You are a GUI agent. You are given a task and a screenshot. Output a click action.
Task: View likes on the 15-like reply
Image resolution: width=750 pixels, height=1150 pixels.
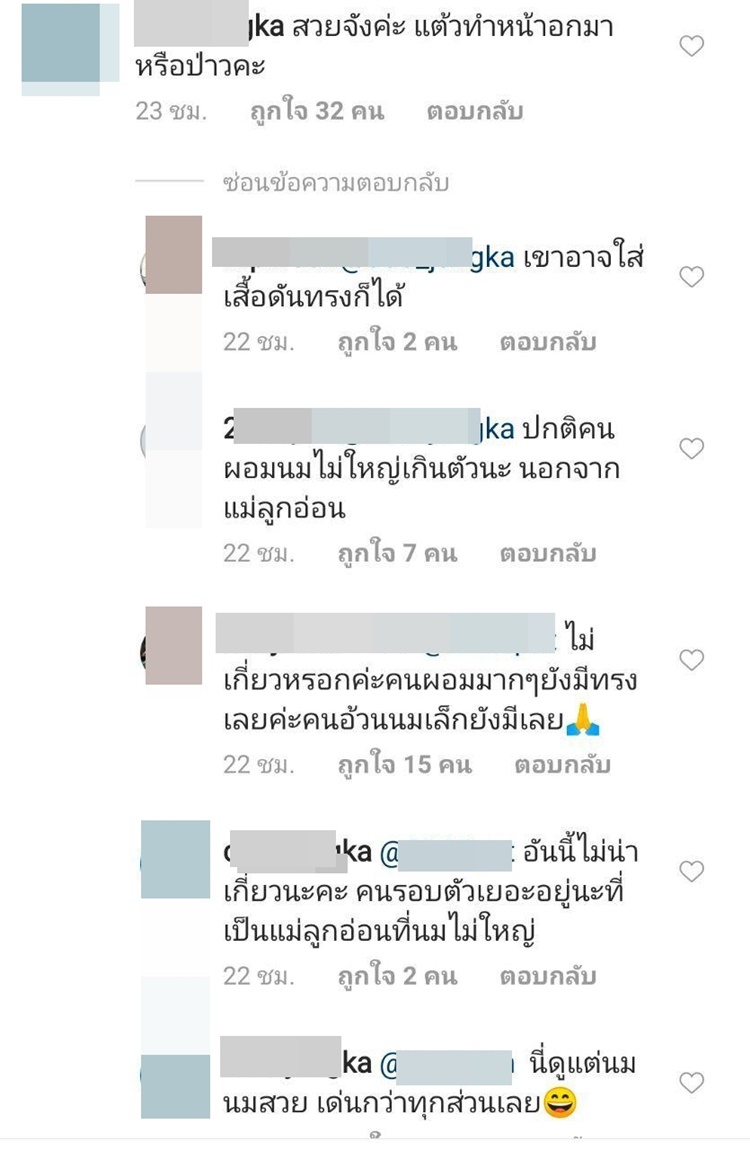click(x=404, y=765)
